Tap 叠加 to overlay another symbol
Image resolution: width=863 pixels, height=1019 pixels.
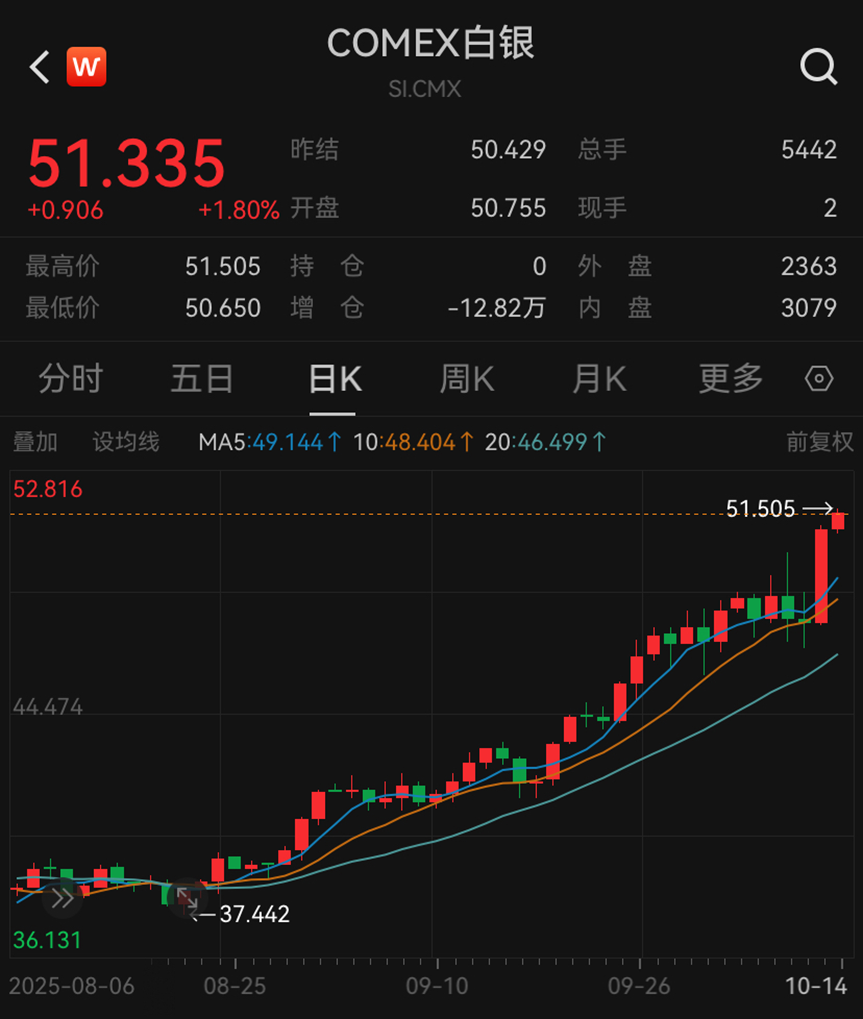coord(34,442)
